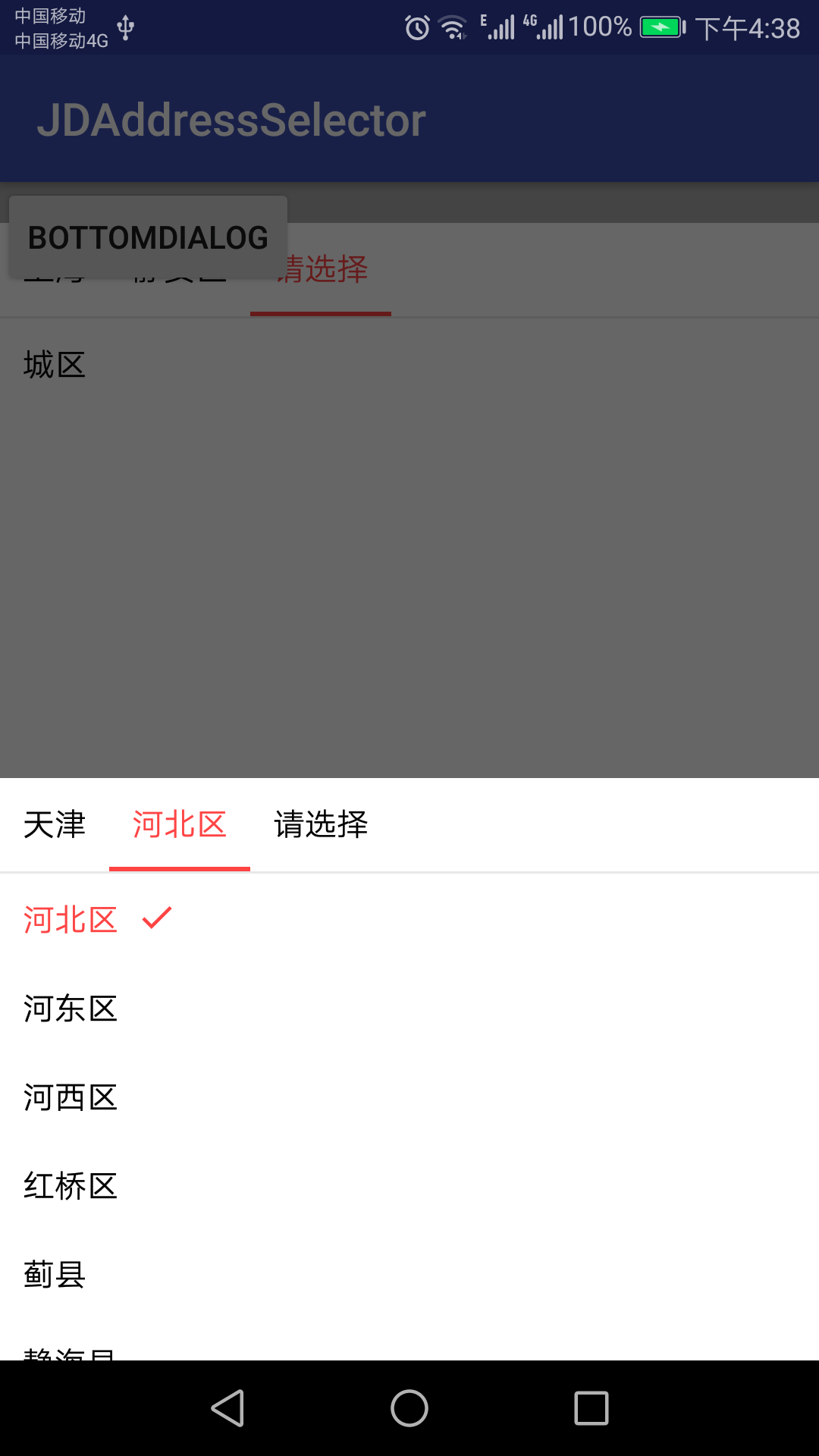The width and height of the screenshot is (819, 1456).
Task: Go to the home screen
Action: pyautogui.click(x=409, y=1408)
